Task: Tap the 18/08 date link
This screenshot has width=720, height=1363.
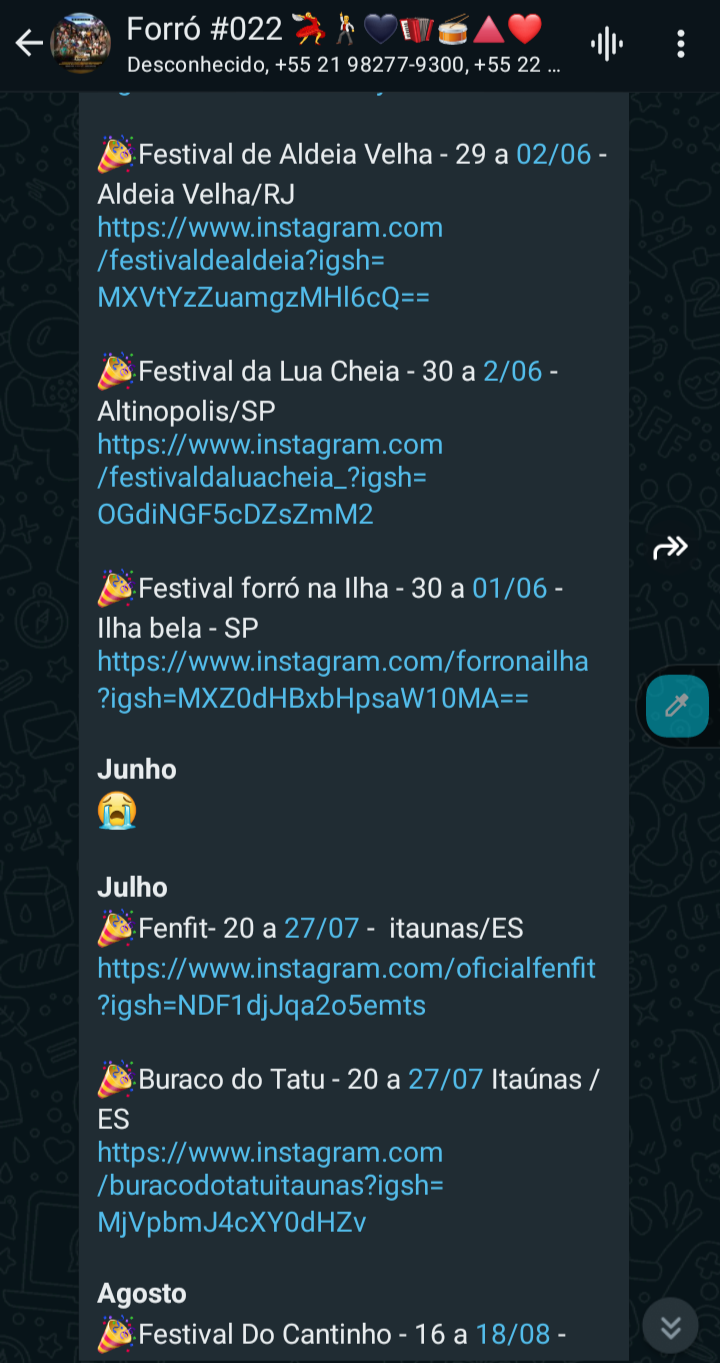Action: (513, 1334)
